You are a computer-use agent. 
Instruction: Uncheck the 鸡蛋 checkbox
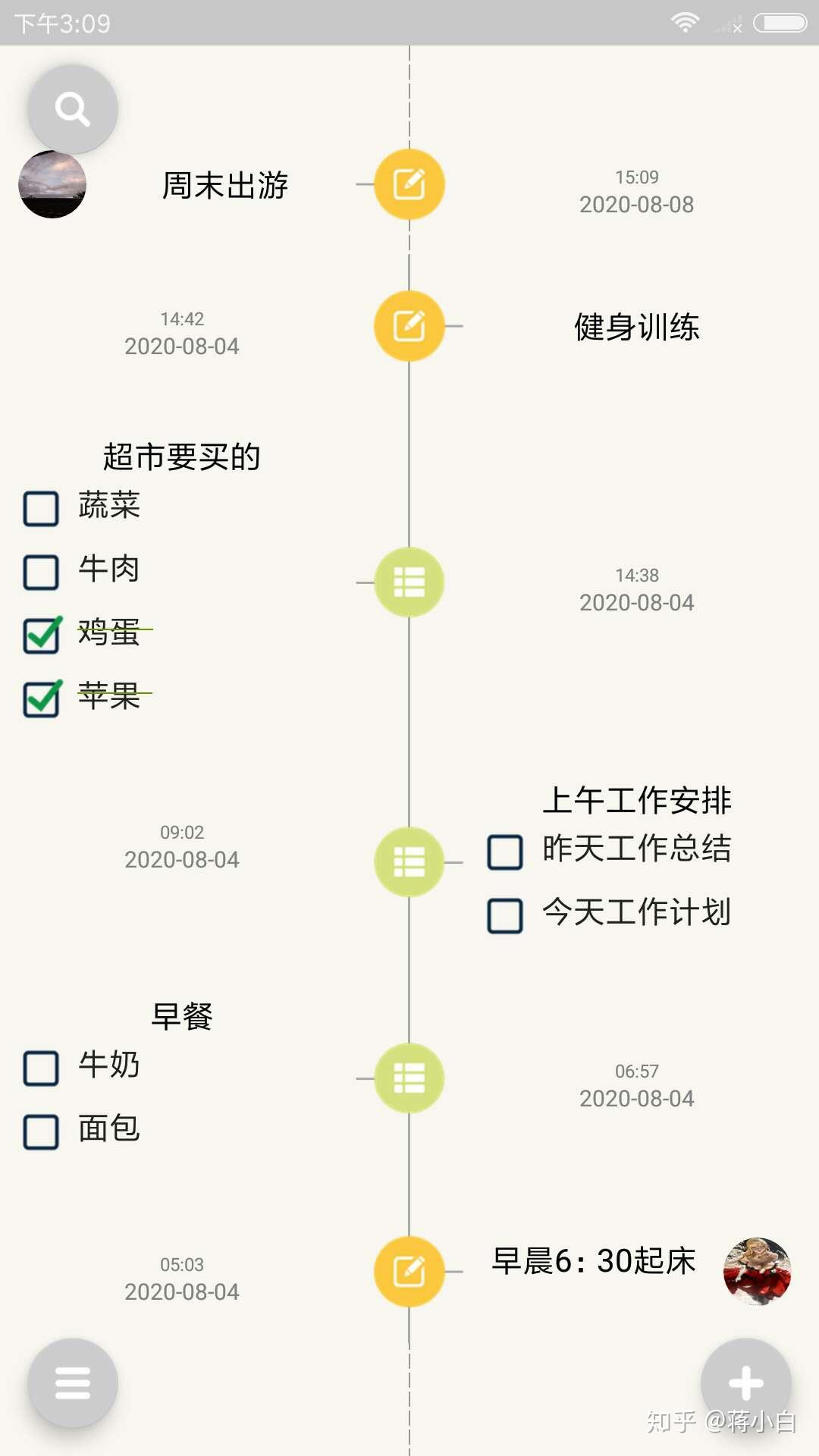[41, 635]
